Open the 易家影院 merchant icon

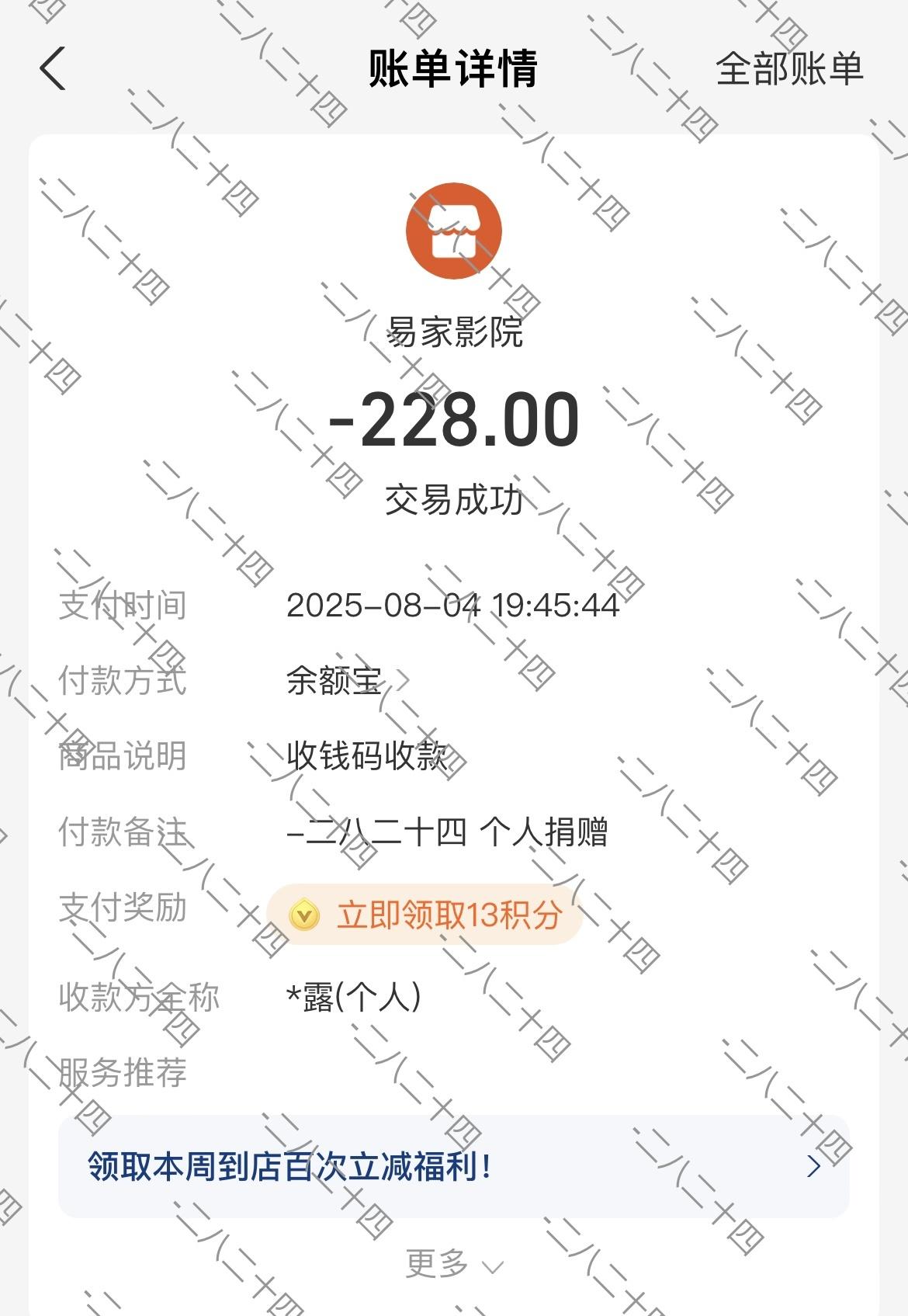tap(453, 231)
